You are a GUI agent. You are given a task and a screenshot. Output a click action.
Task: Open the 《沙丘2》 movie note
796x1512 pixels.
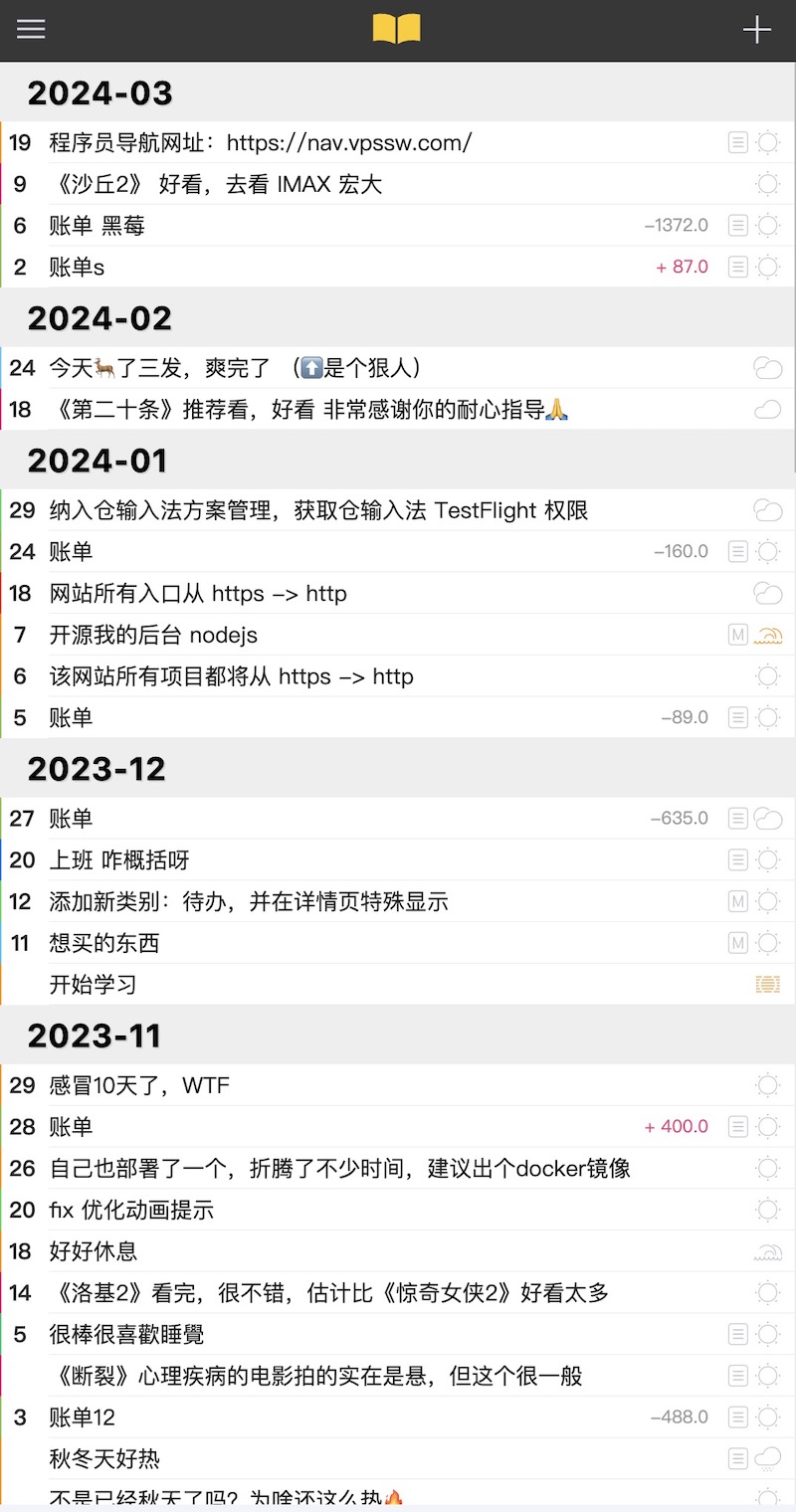point(216,185)
